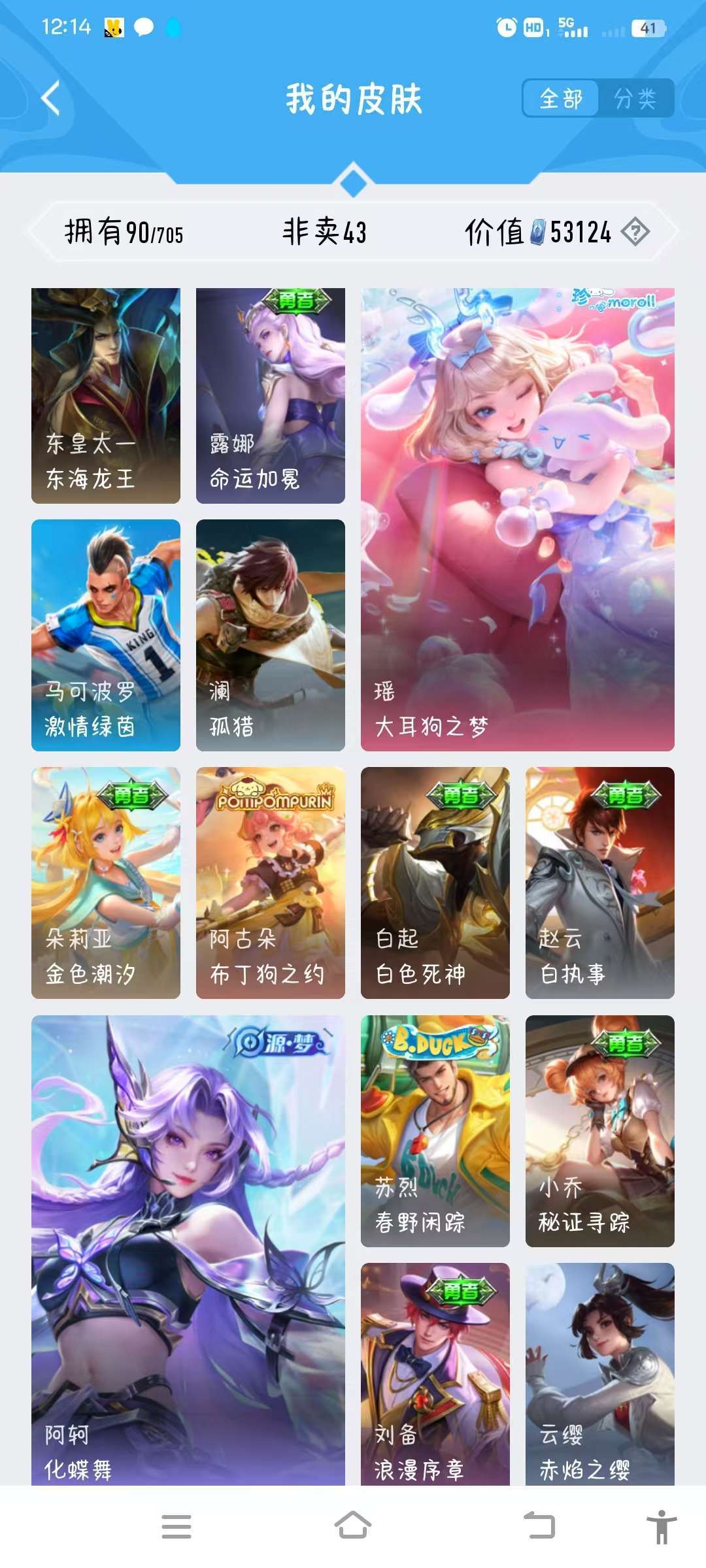The width and height of the screenshot is (706, 1568).
Task: Open 云缨 赤焰之缨 skin card
Action: 600,1375
